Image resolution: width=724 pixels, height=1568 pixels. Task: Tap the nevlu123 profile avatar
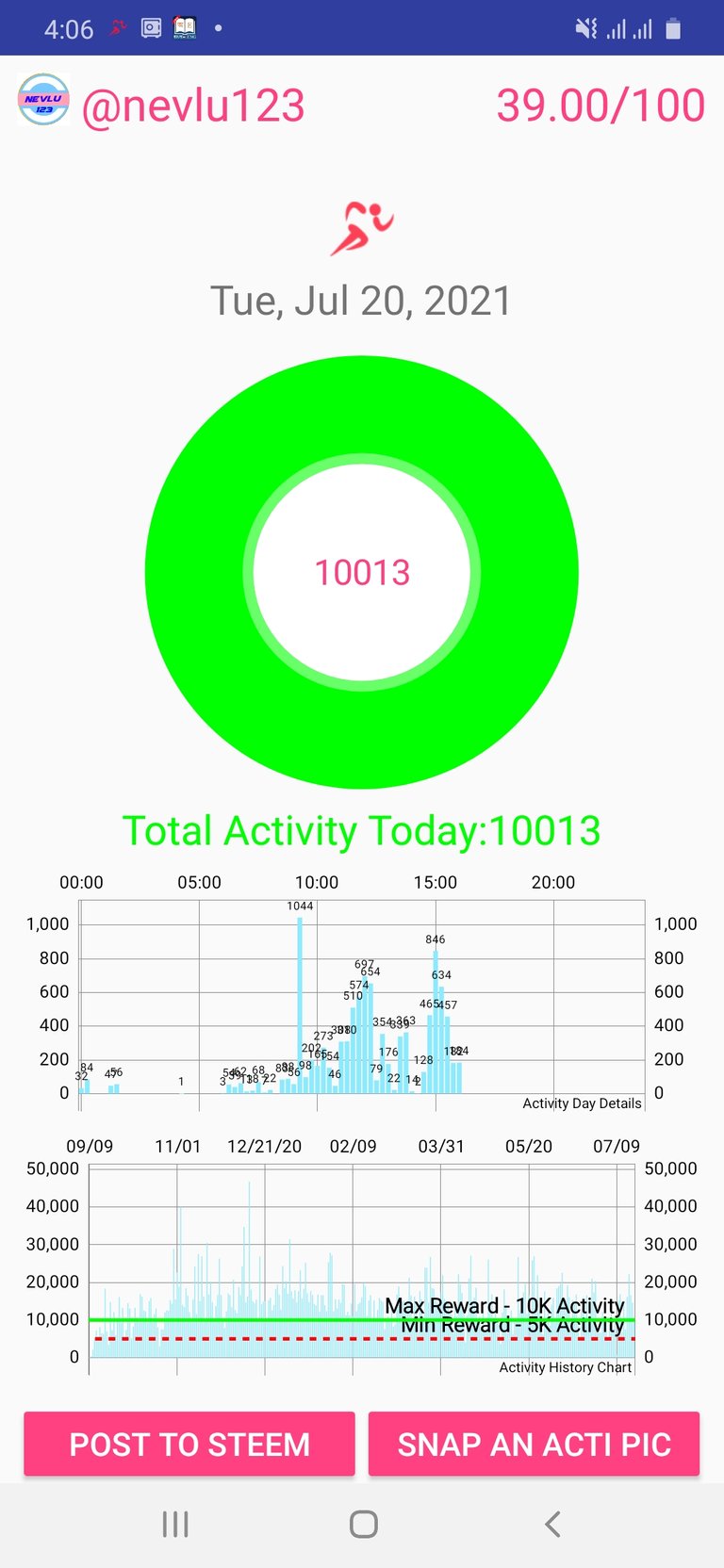43,100
